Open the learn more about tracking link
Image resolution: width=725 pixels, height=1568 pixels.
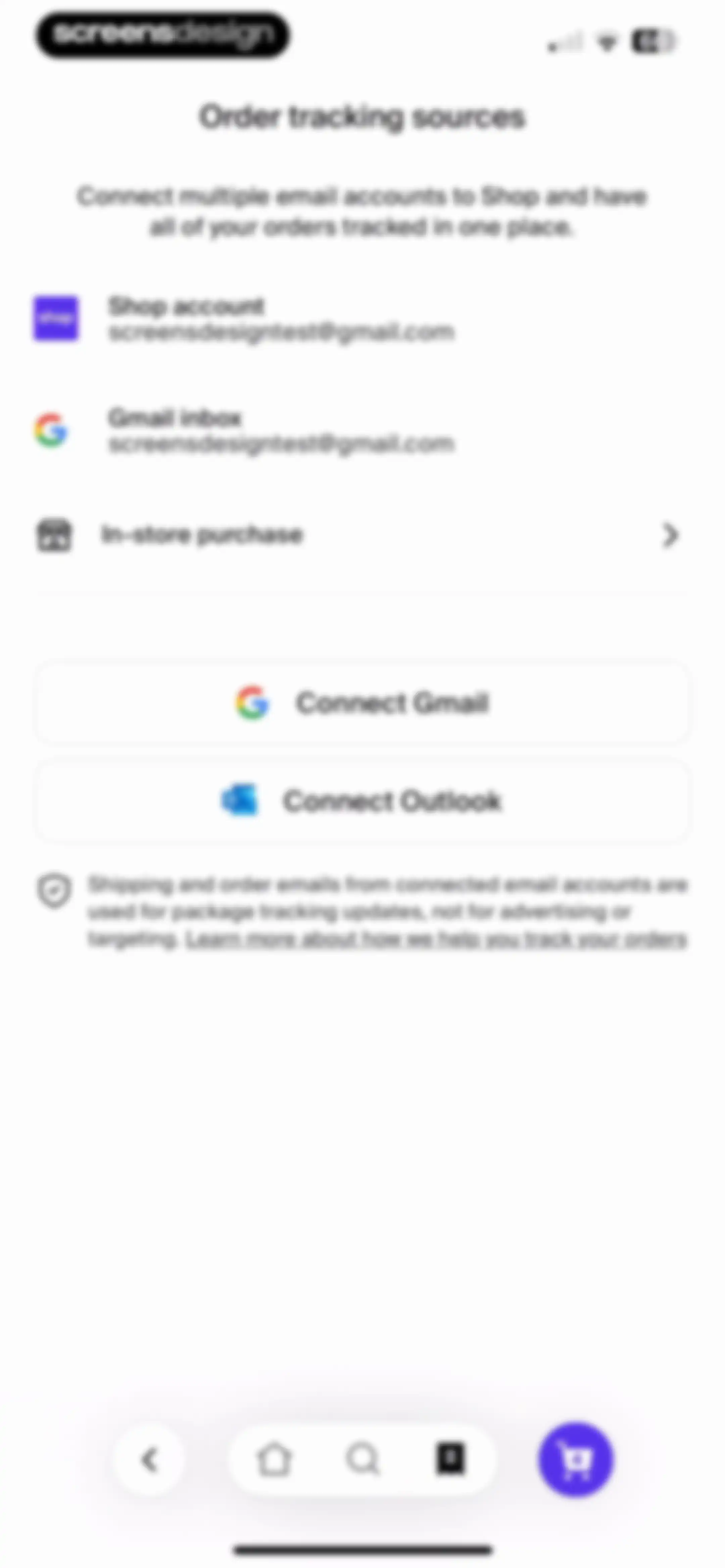tap(436, 939)
